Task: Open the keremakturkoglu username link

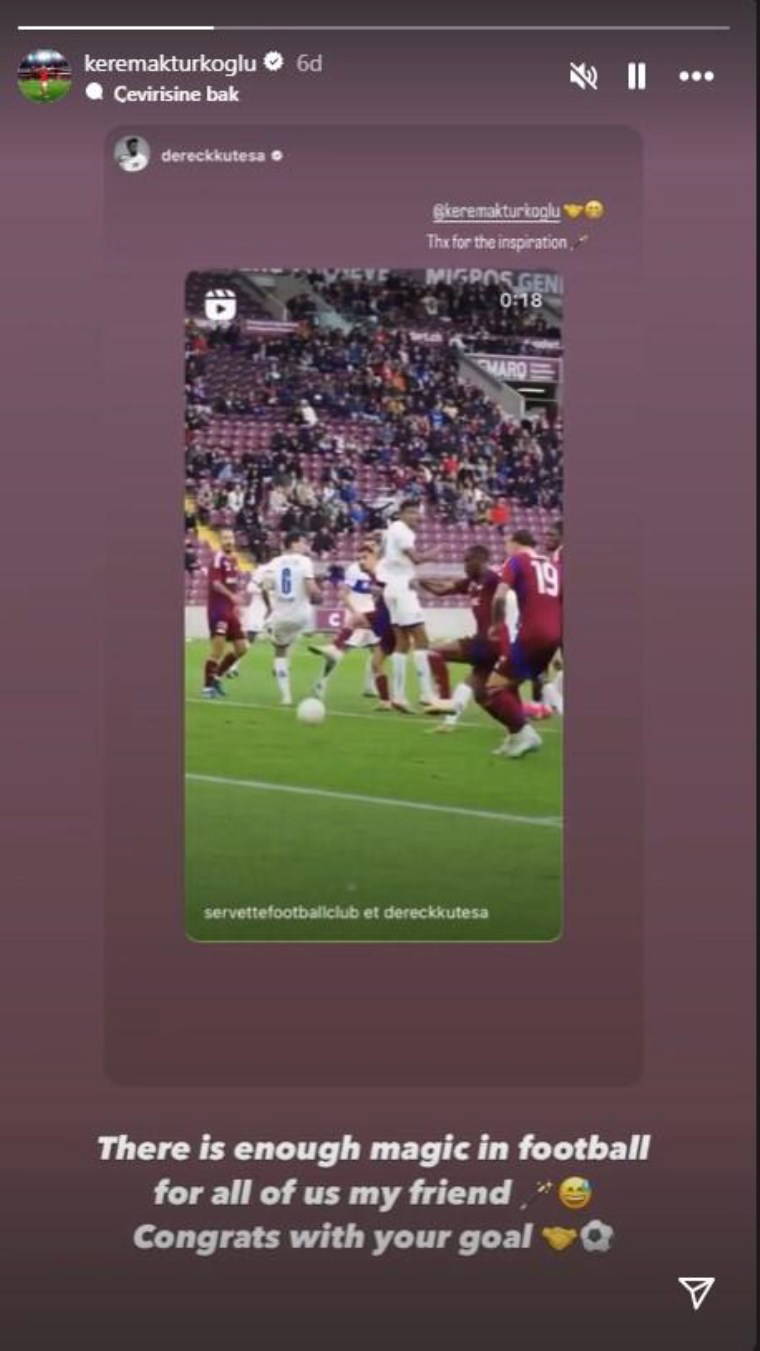Action: coord(170,63)
